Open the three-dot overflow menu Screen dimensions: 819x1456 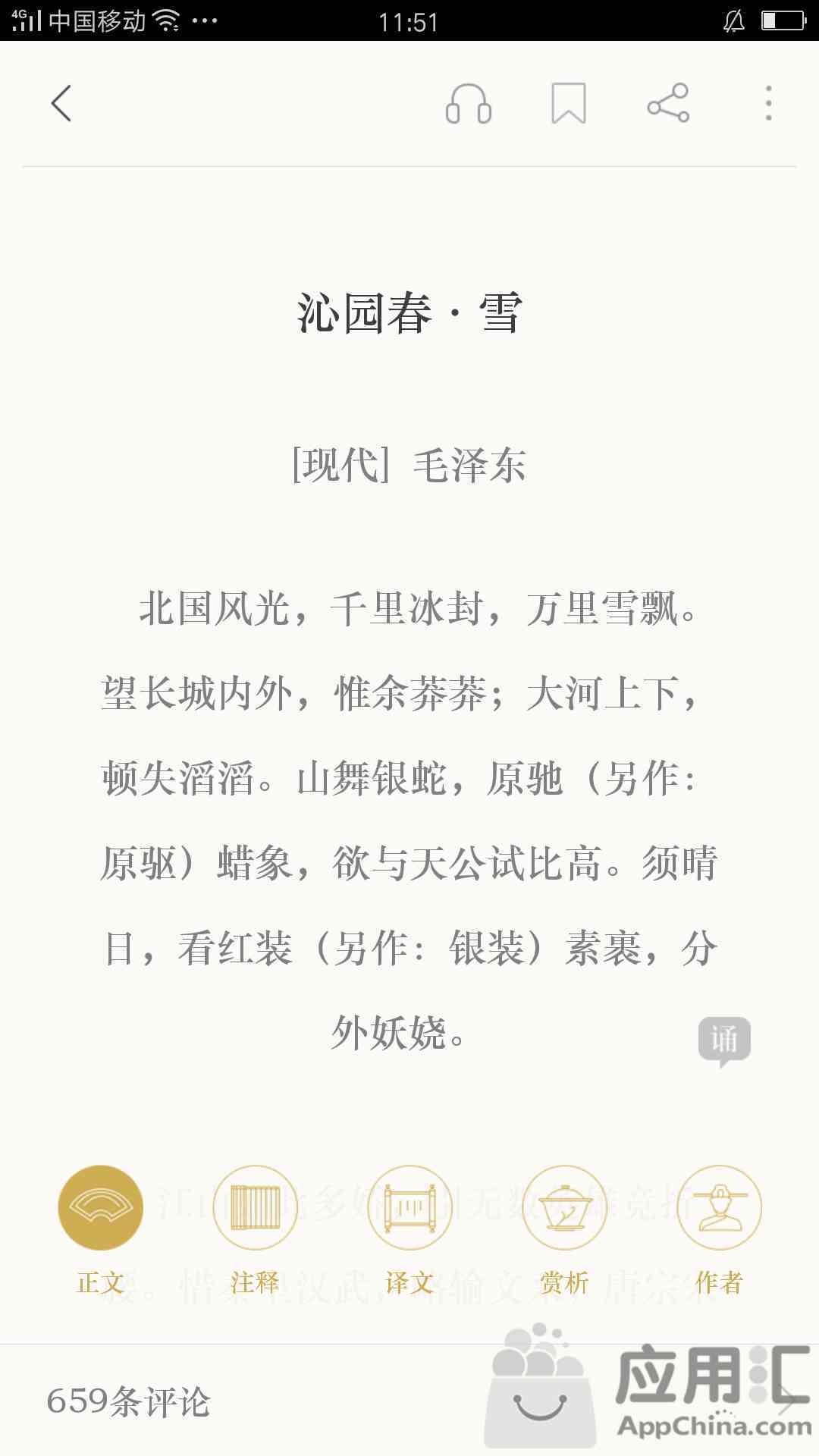[769, 103]
